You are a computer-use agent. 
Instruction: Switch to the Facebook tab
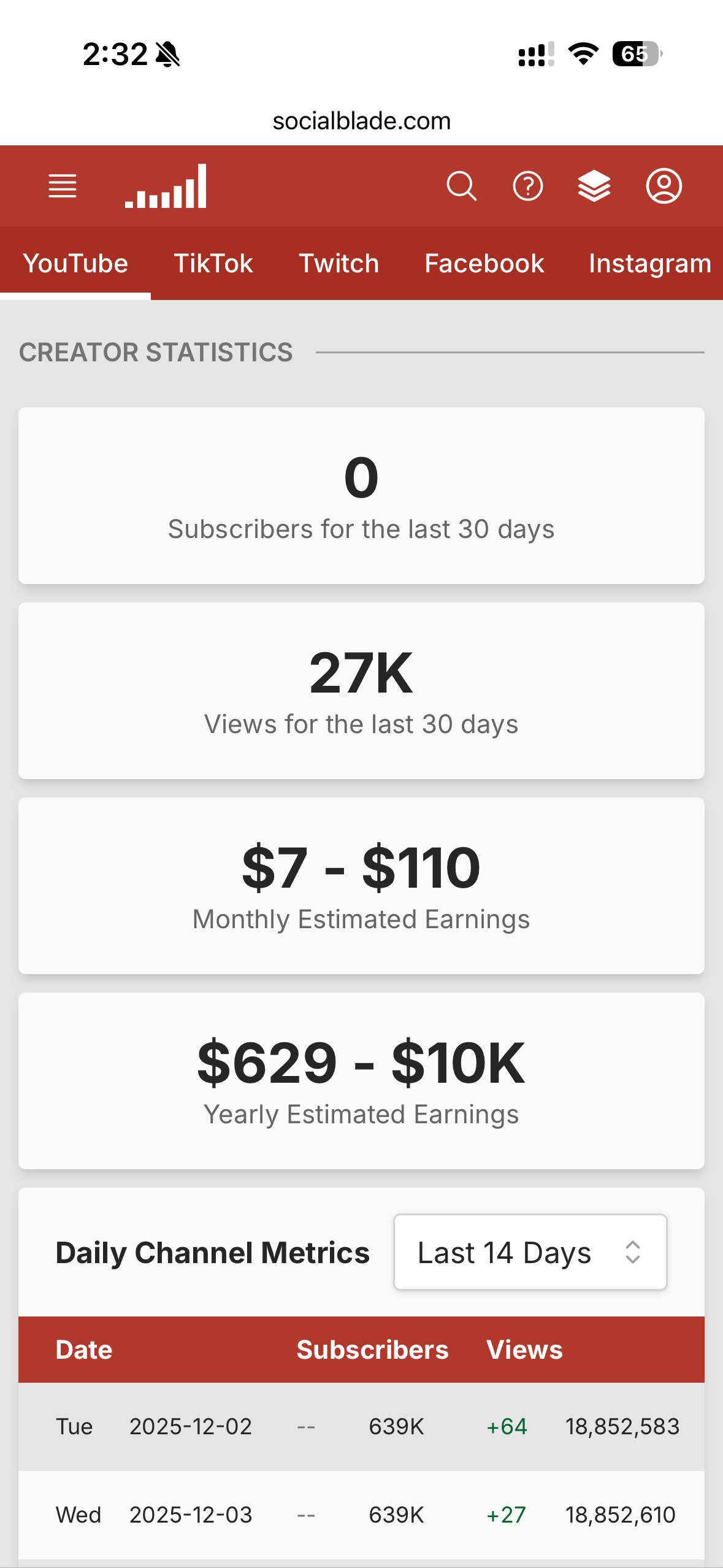[x=484, y=264]
